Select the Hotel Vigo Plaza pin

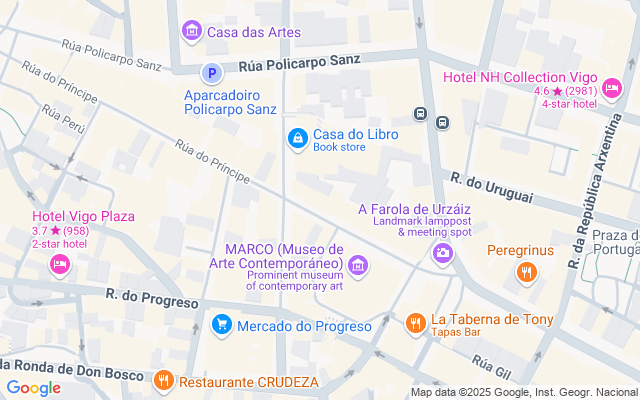60,264
